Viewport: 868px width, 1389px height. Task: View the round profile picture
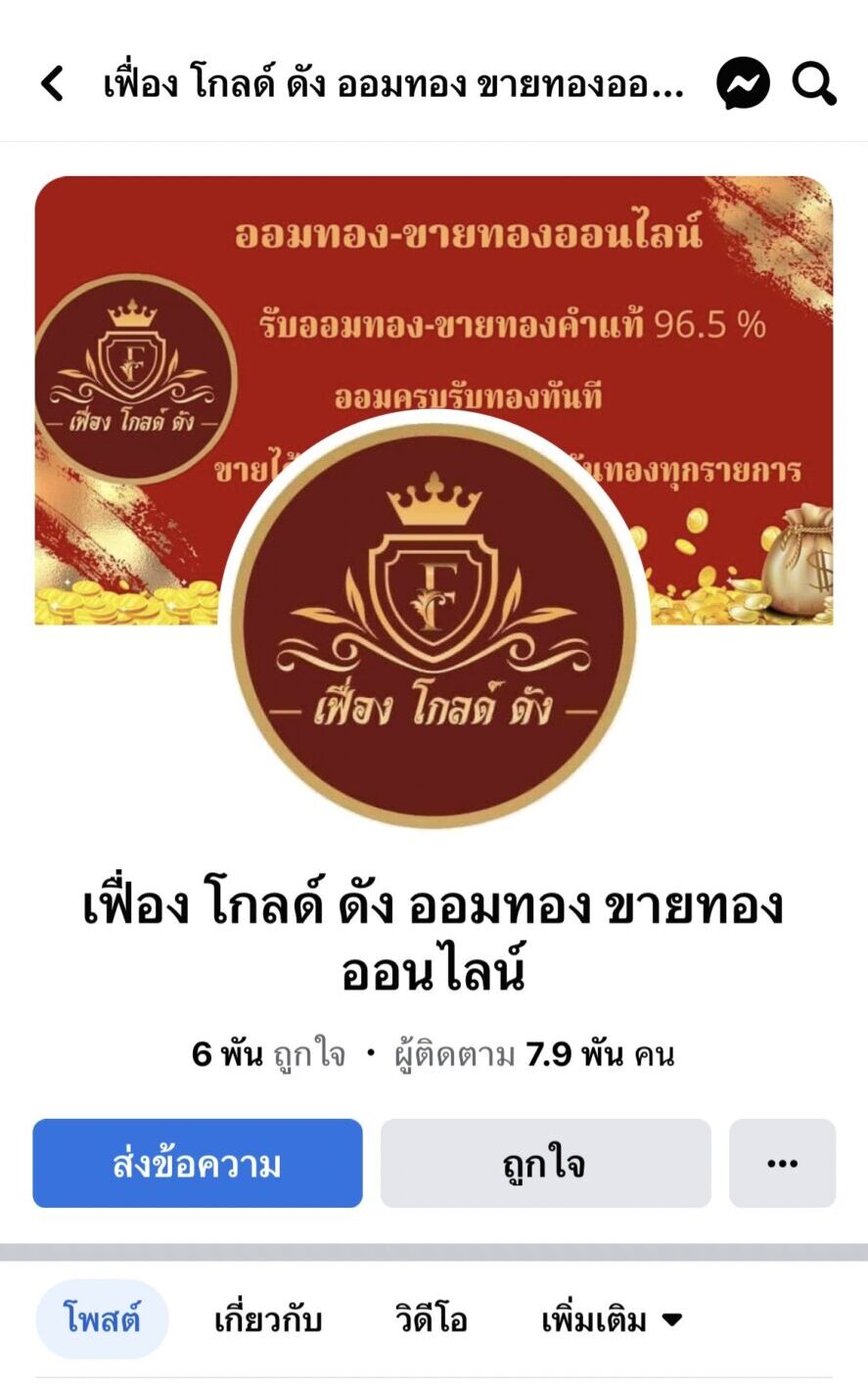click(x=434, y=626)
